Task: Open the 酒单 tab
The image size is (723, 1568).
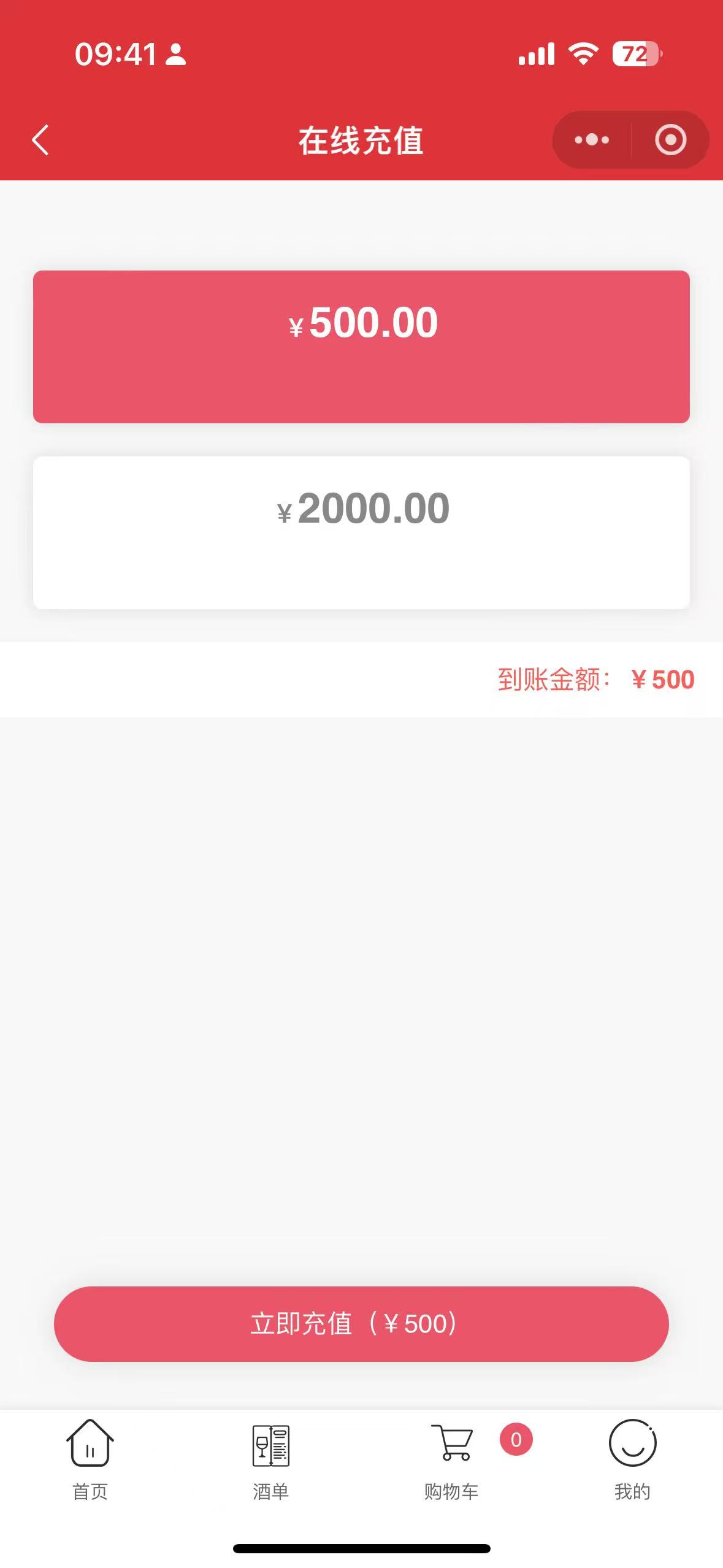Action: [270, 1459]
